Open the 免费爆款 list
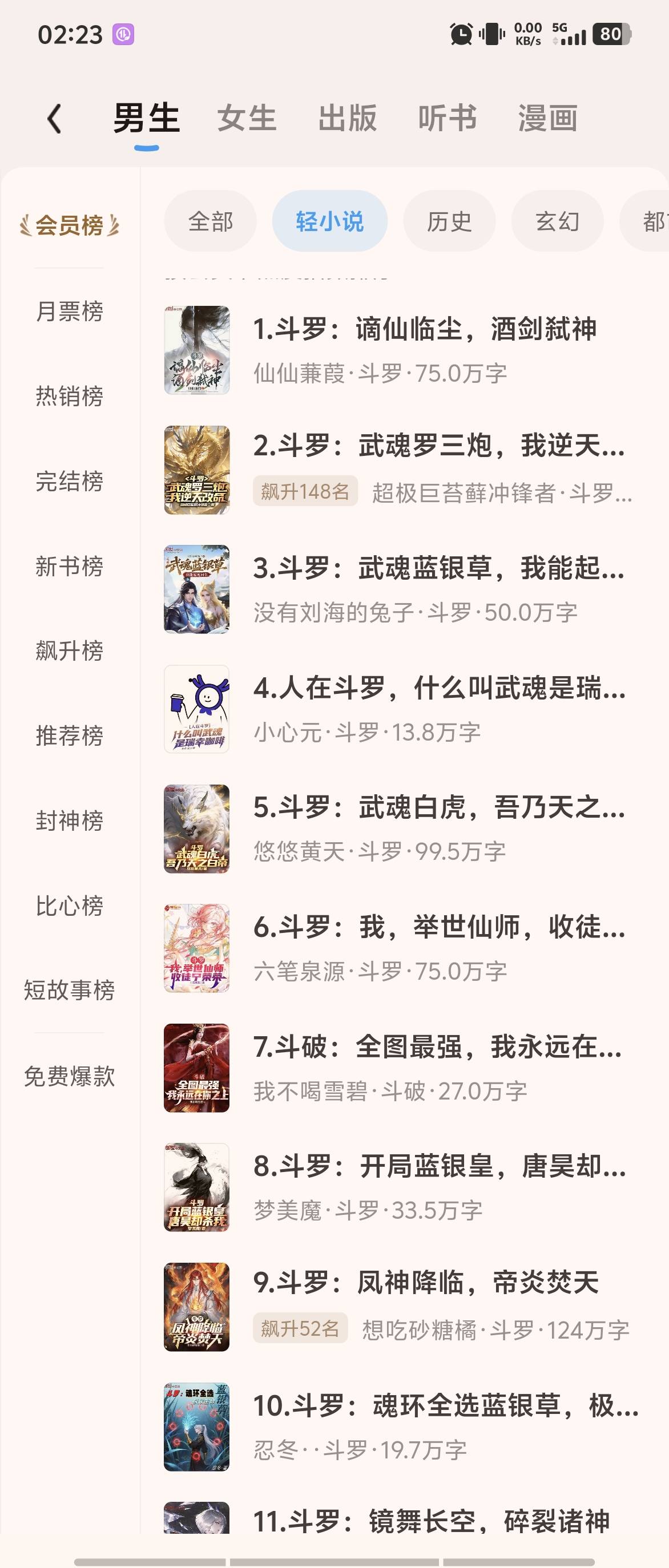 [x=70, y=1076]
